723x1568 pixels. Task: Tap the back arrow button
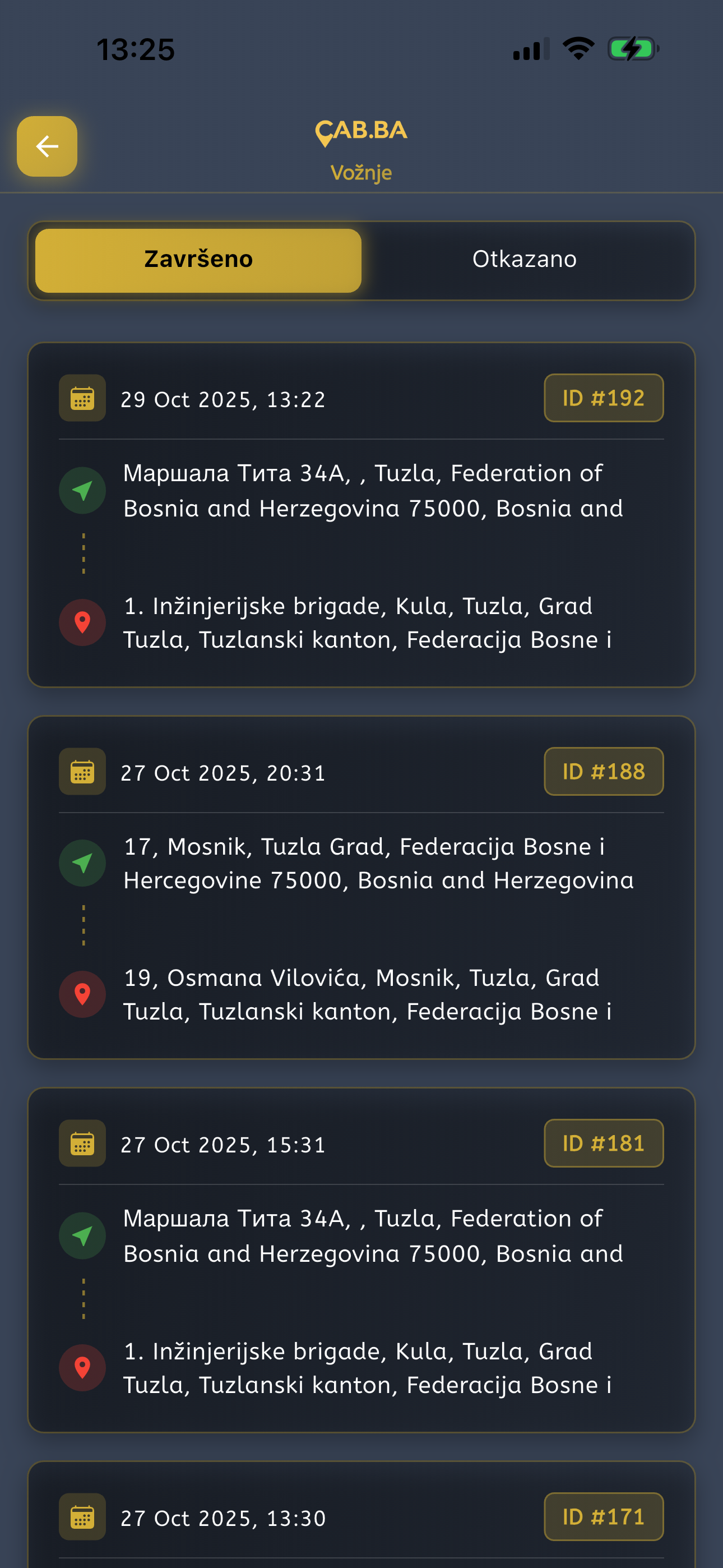point(47,146)
